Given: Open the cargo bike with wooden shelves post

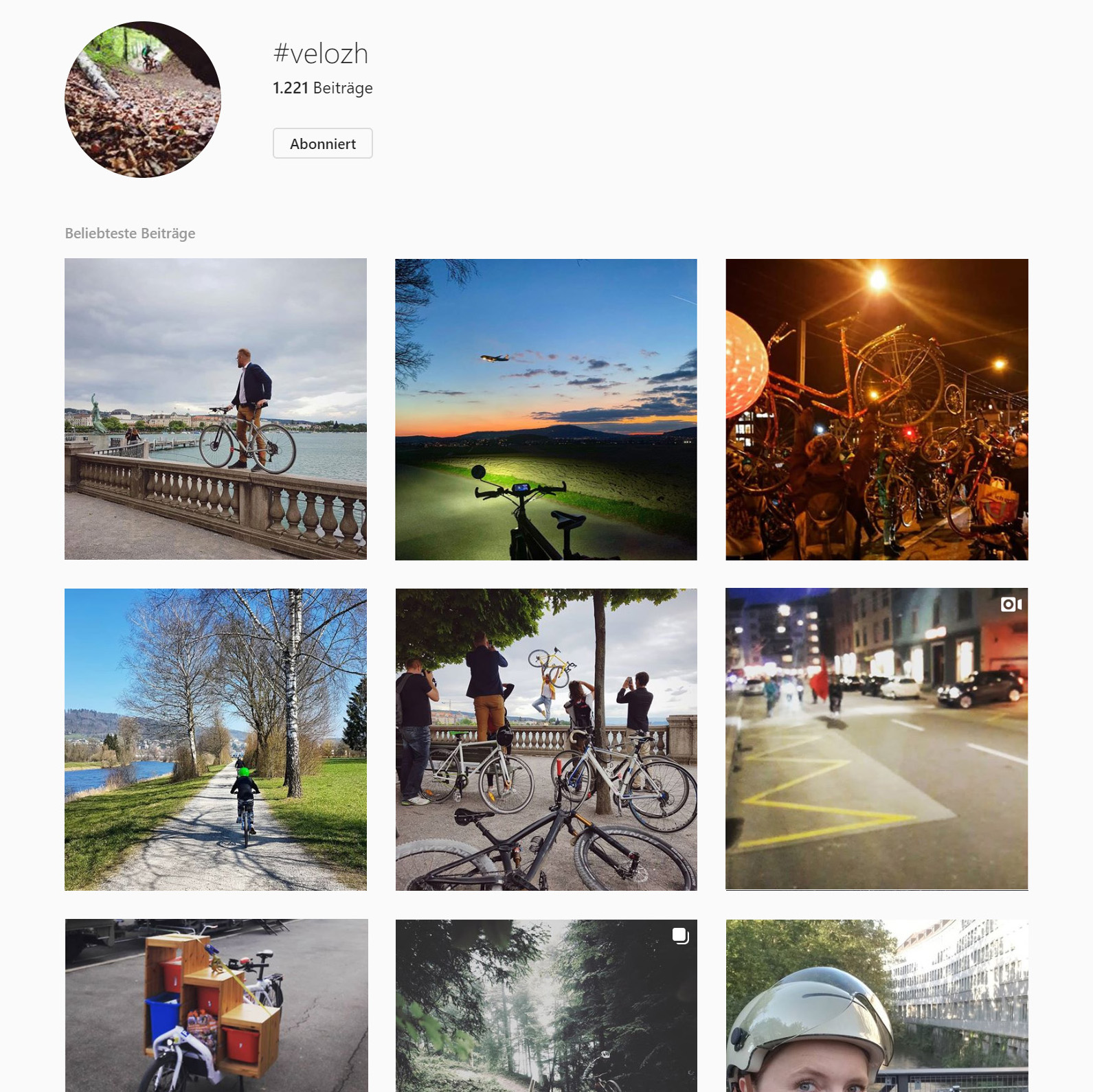Looking at the screenshot, I should point(216,1005).
